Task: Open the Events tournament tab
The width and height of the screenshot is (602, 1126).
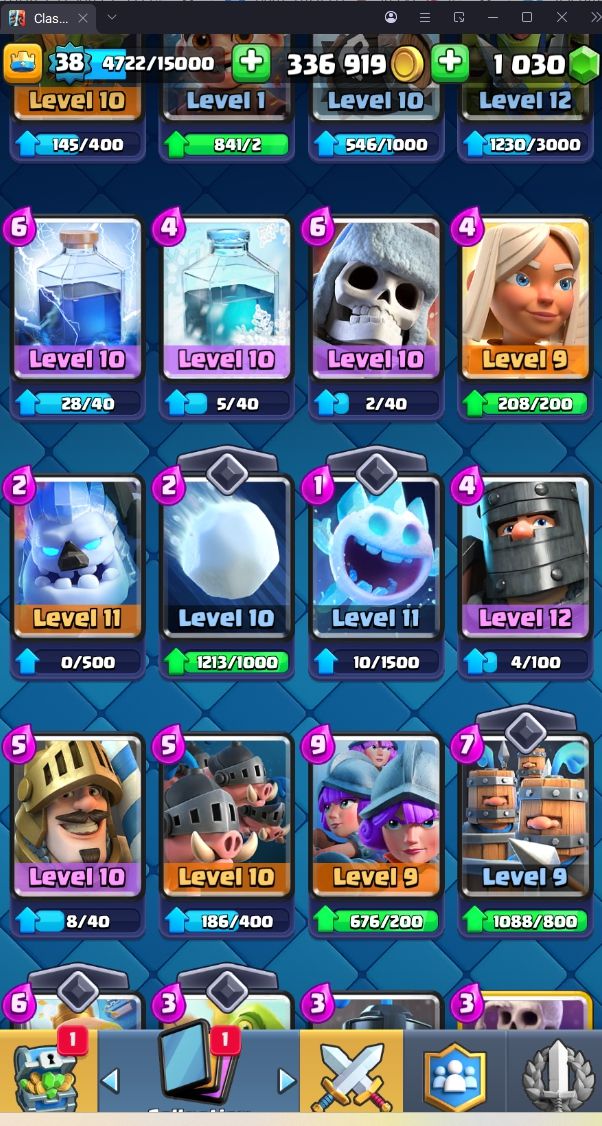Action: coord(556,1075)
